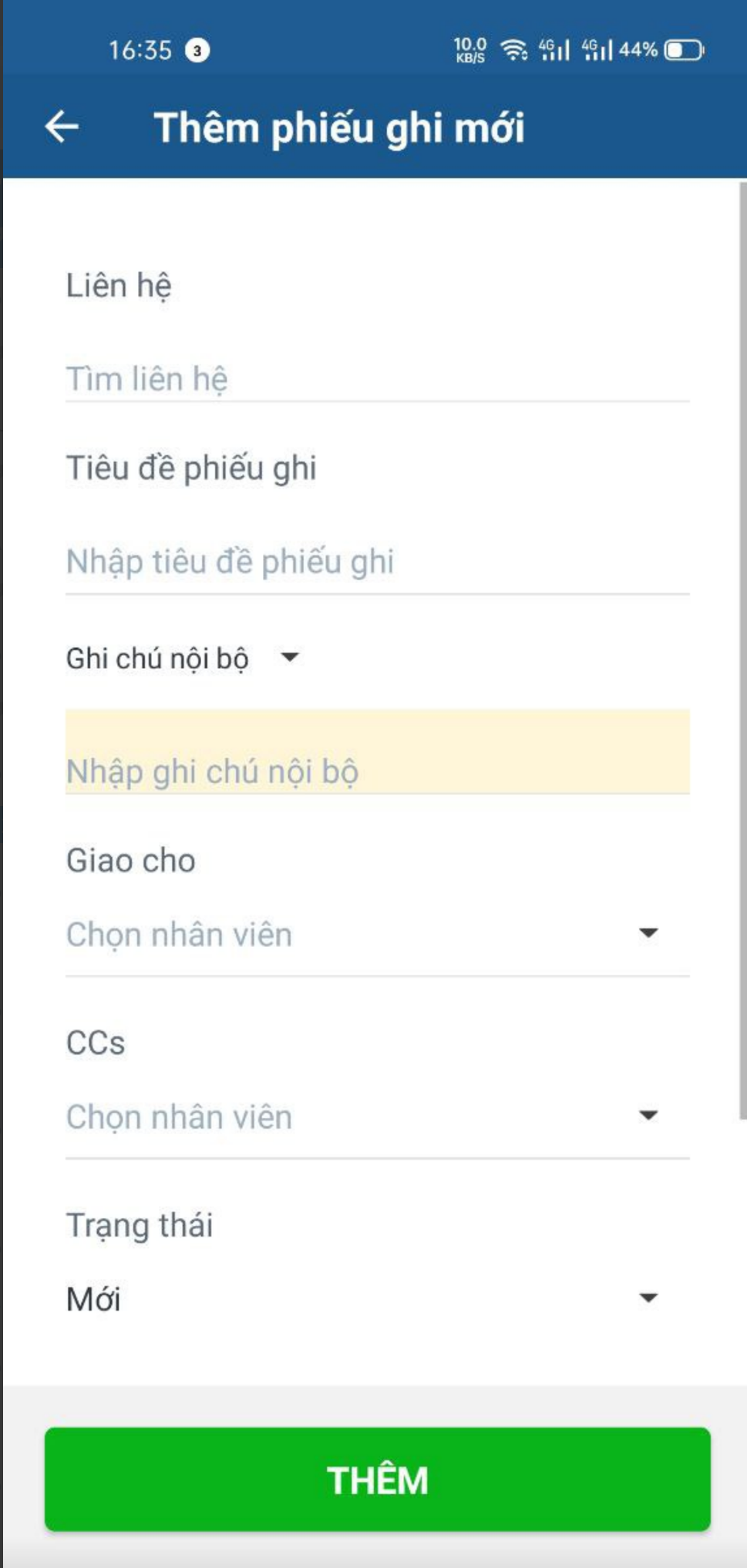The width and height of the screenshot is (747, 1568).
Task: Tap the Tìm liên hệ contact field
Action: (376, 379)
